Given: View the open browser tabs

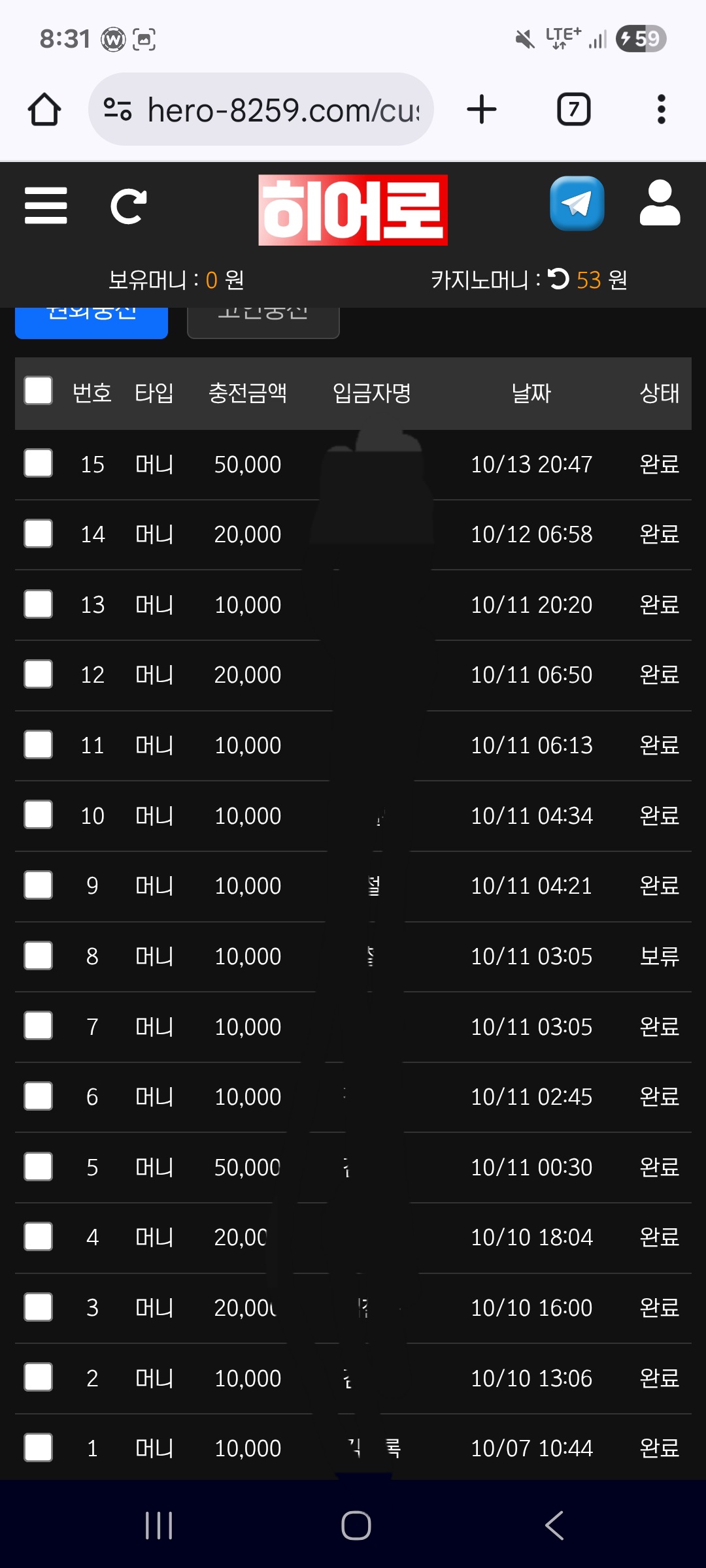Looking at the screenshot, I should pyautogui.click(x=573, y=109).
